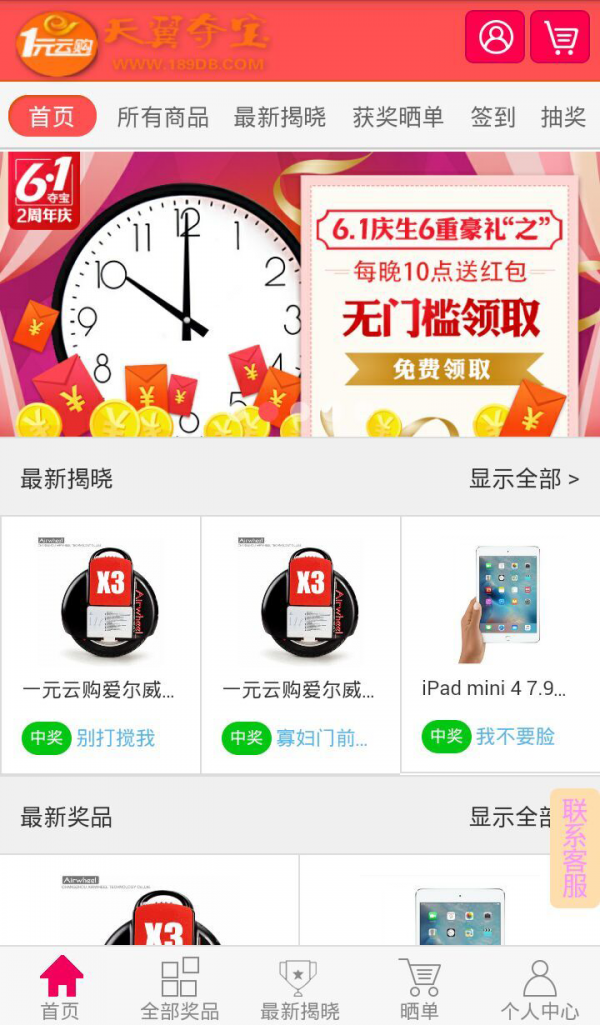Show all of 最新揭晓
The image size is (600, 1025).
point(524,479)
